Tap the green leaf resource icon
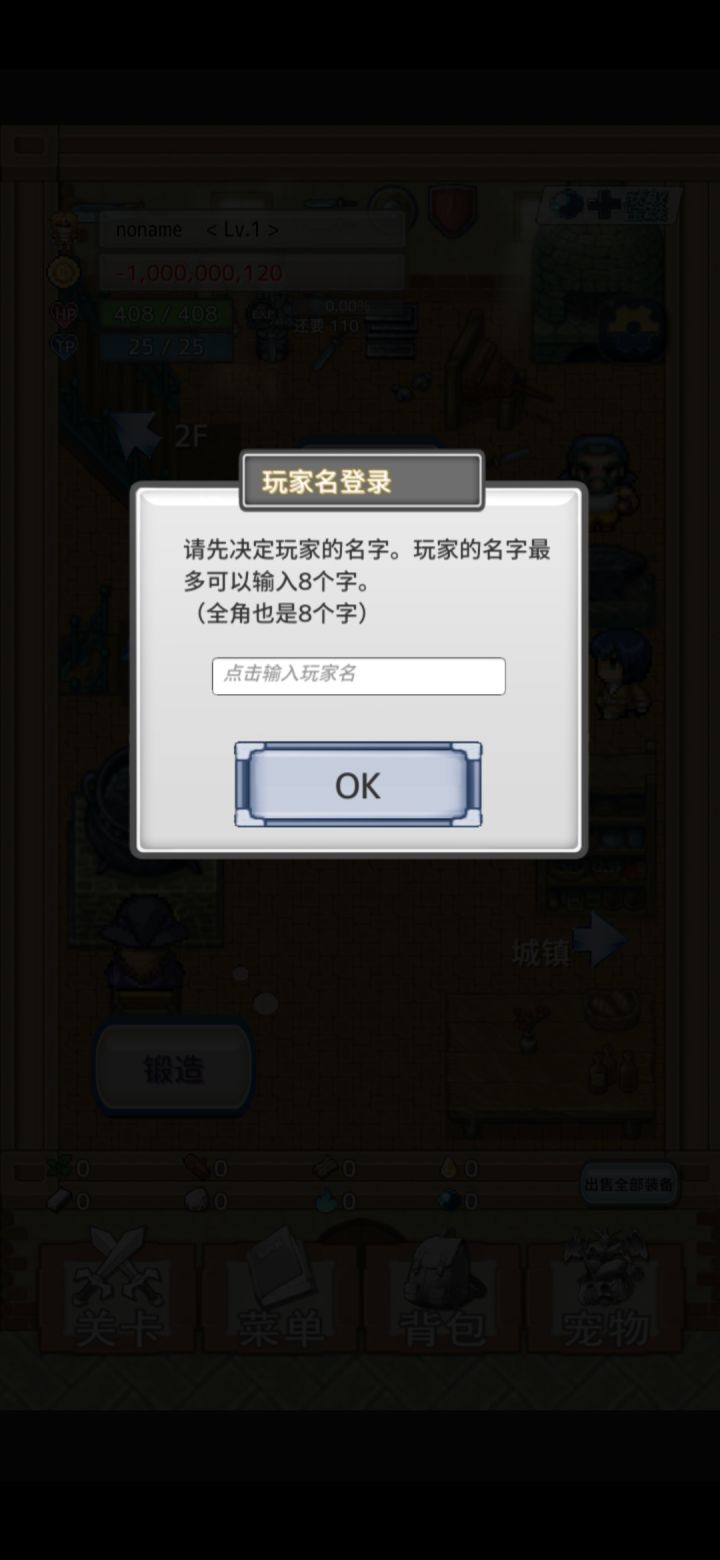 (57, 1165)
